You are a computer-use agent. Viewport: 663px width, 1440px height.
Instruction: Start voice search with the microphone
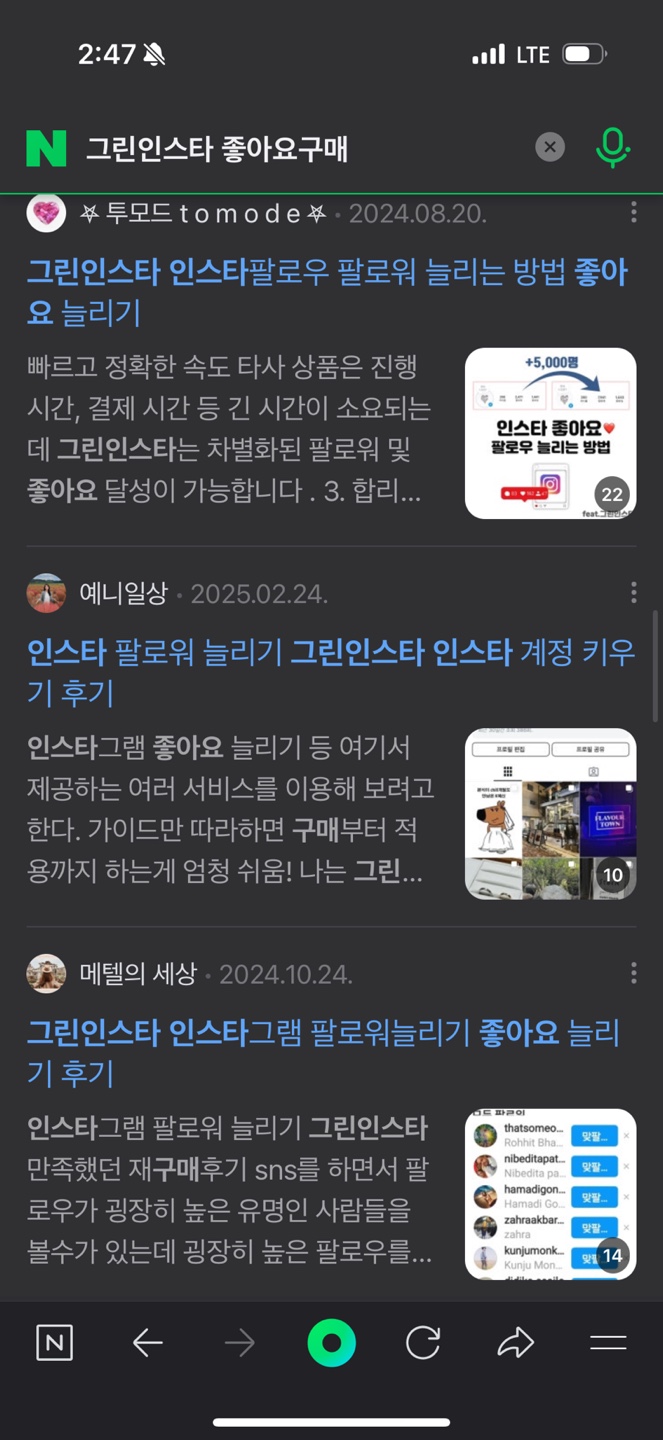(x=612, y=148)
